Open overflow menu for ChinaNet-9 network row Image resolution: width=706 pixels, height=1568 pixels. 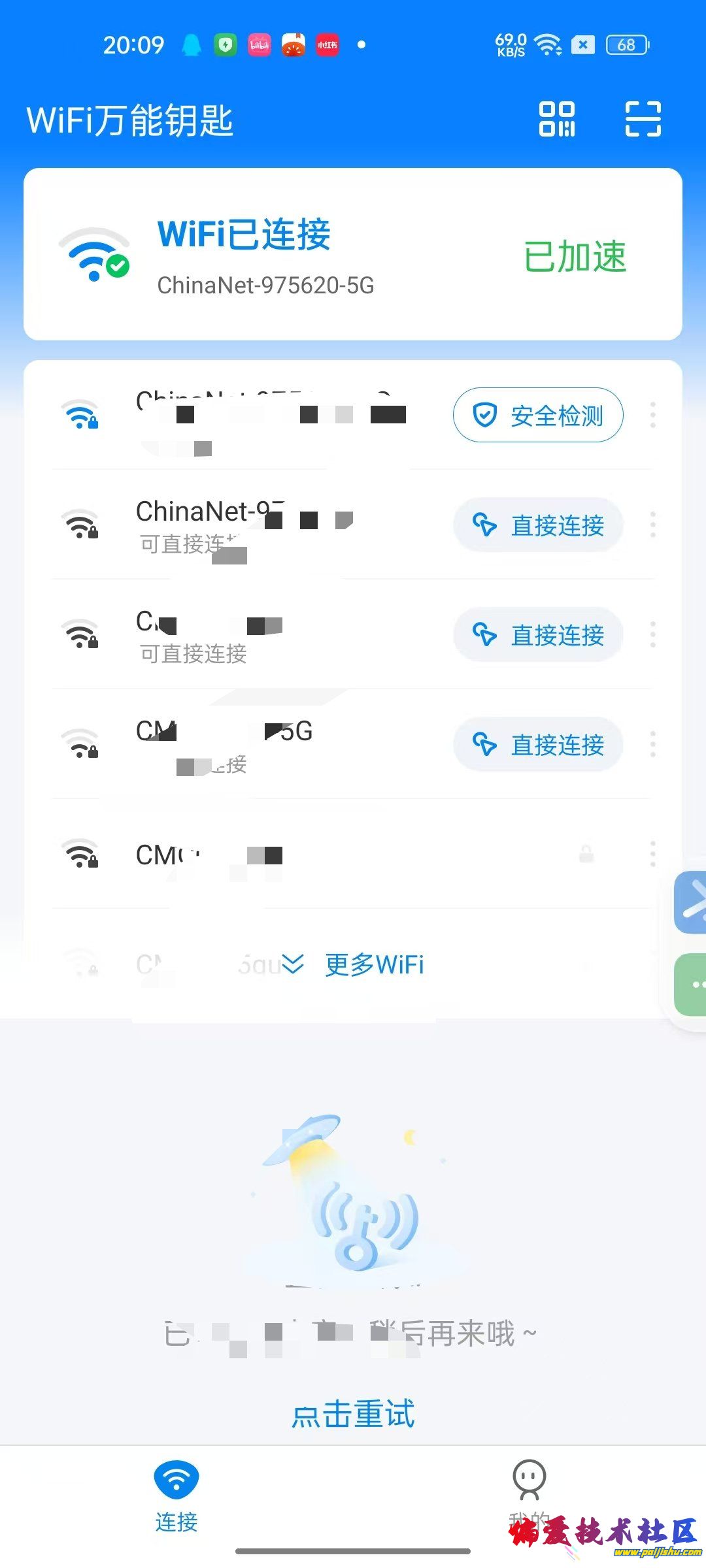pyautogui.click(x=652, y=525)
